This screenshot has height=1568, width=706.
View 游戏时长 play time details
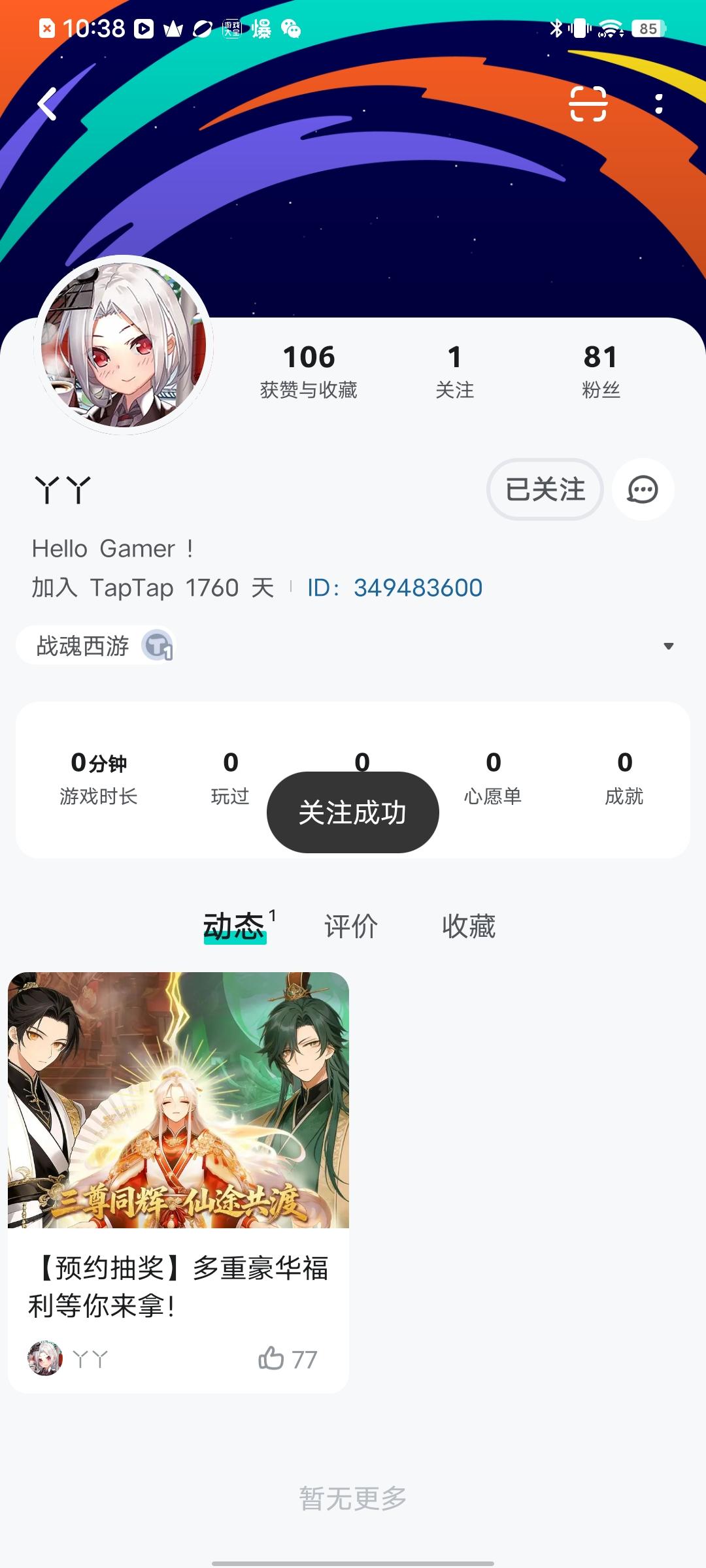coord(99,777)
